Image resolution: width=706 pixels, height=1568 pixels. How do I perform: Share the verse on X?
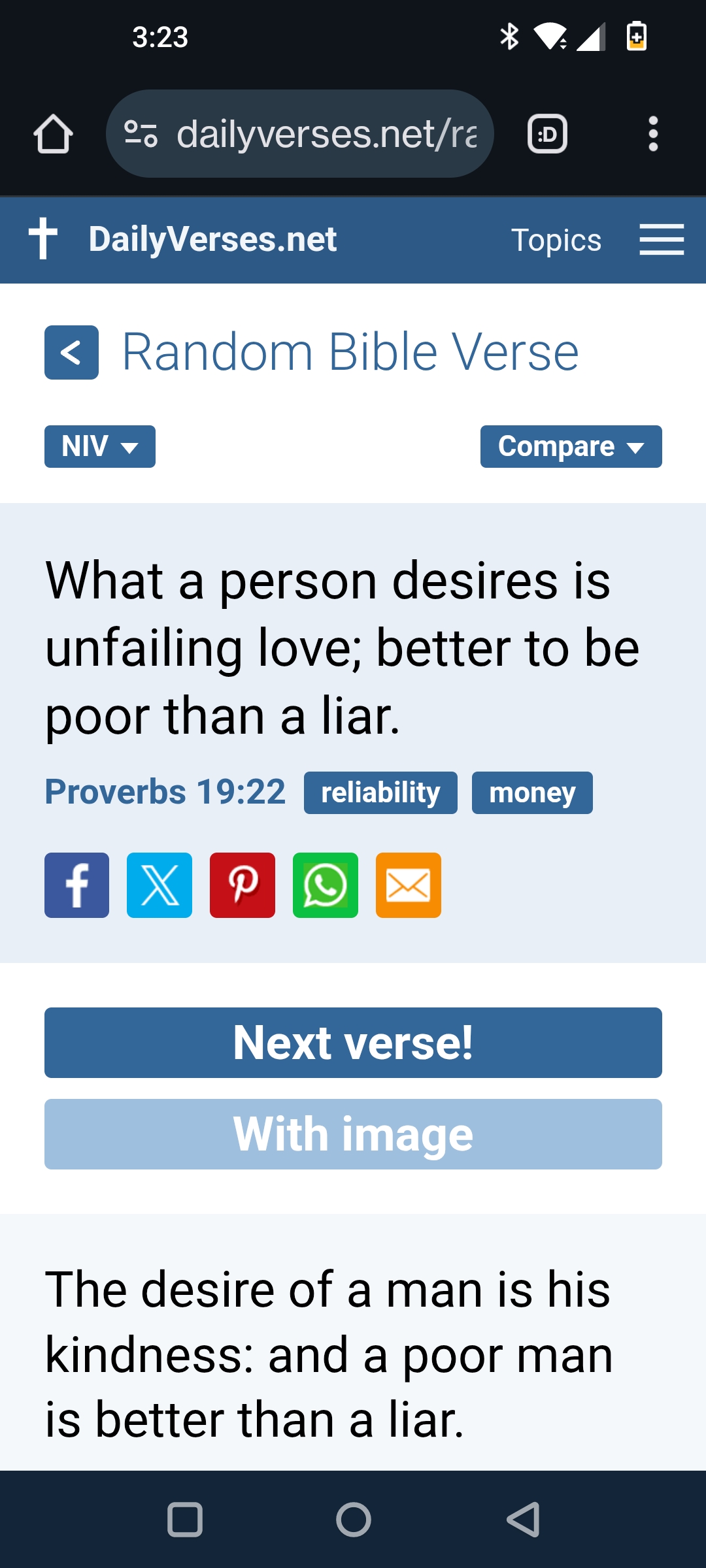[x=160, y=885]
